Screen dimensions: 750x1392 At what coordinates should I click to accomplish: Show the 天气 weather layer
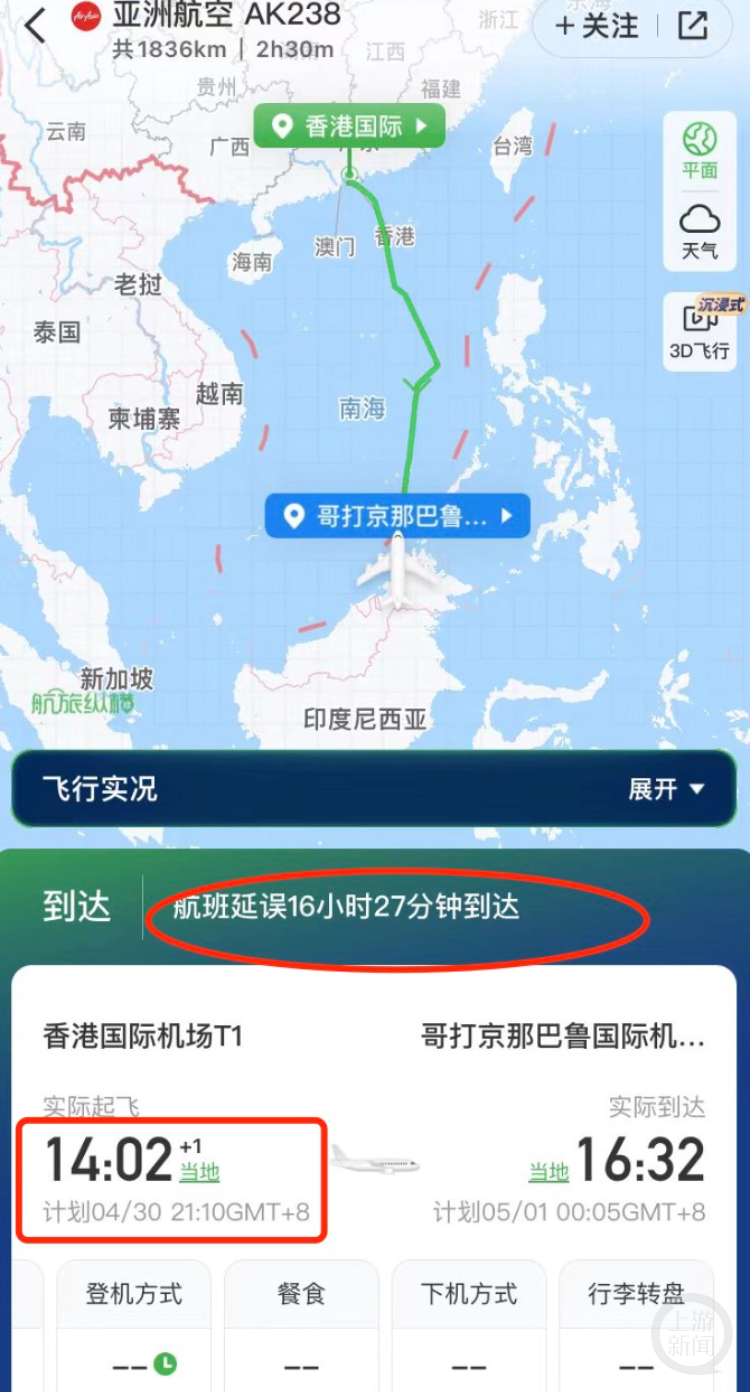700,232
